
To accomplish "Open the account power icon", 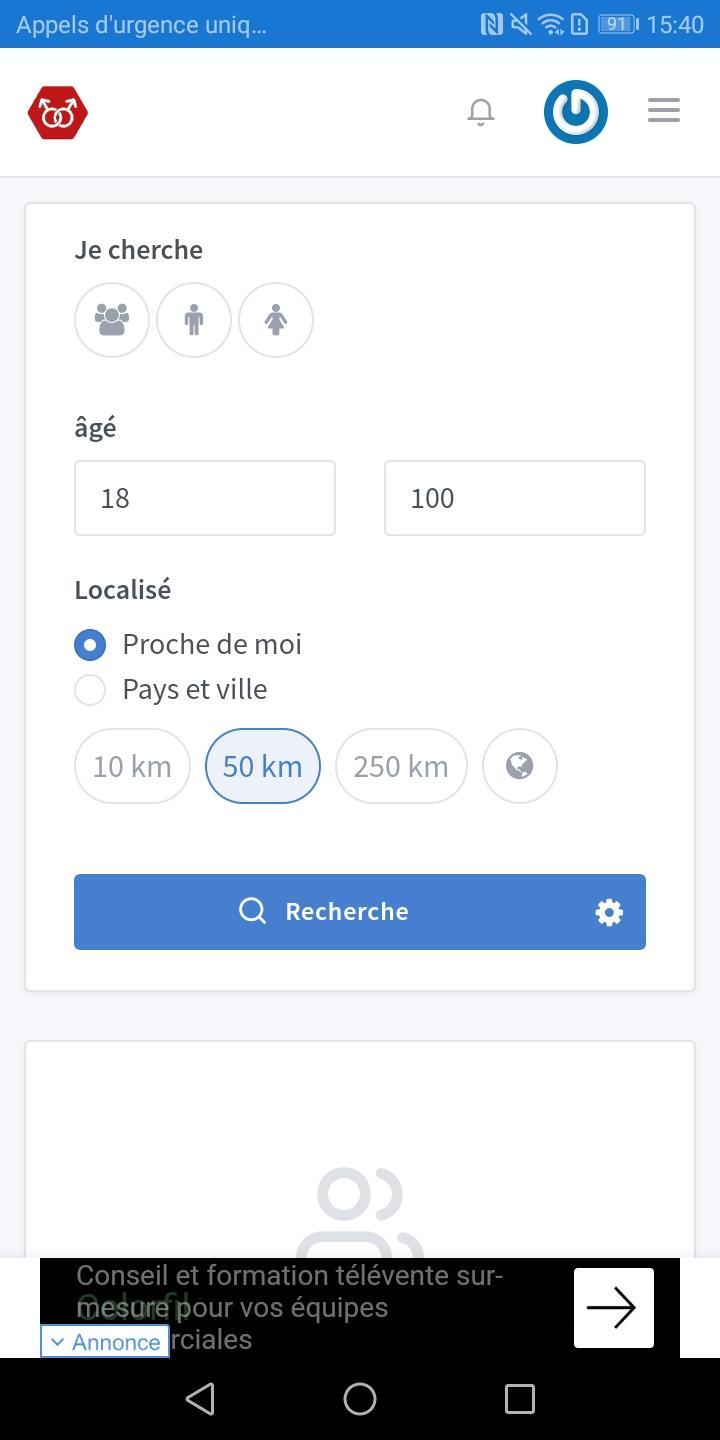I will coord(576,111).
